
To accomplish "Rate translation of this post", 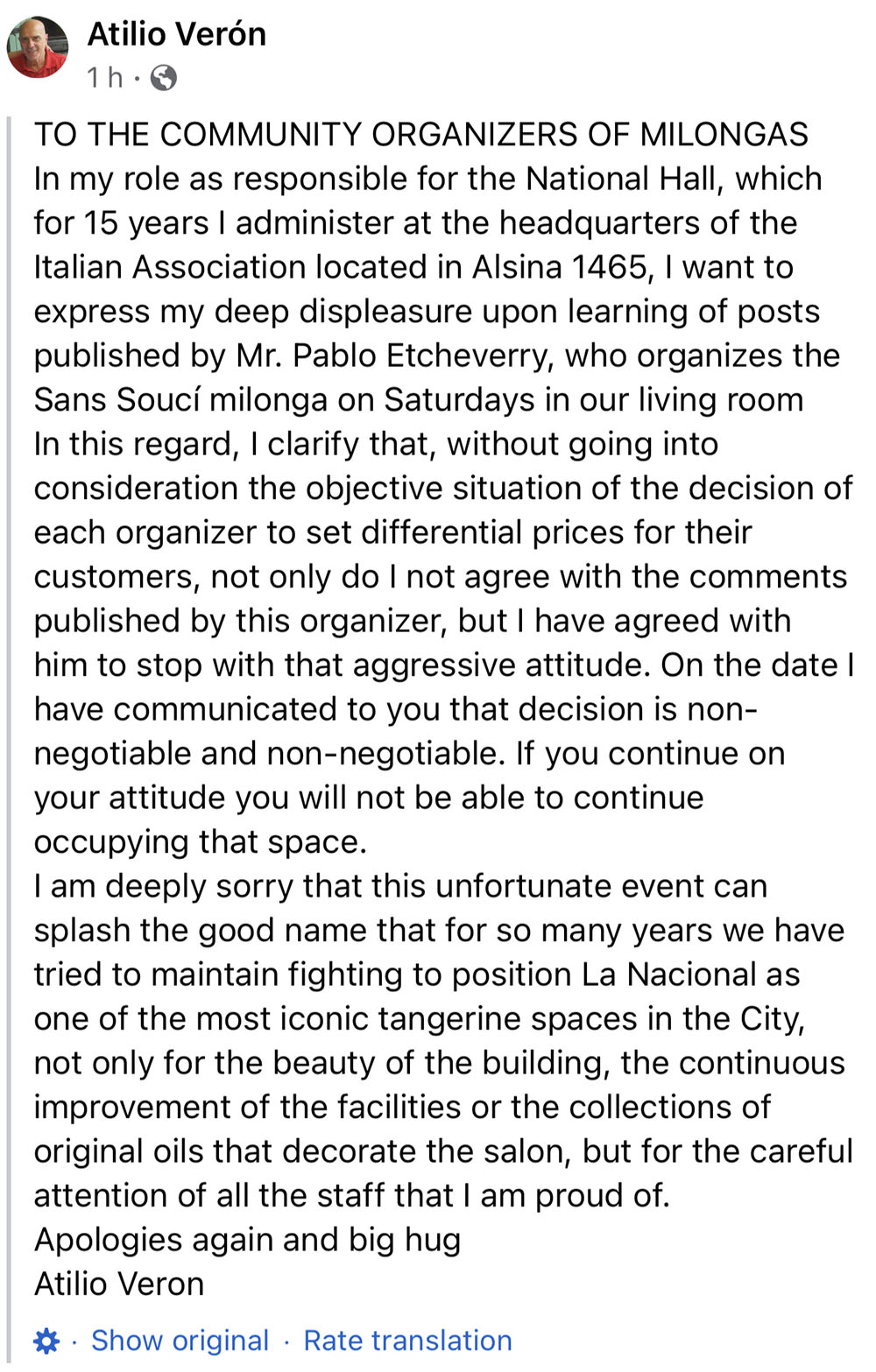I will pyautogui.click(x=407, y=1340).
